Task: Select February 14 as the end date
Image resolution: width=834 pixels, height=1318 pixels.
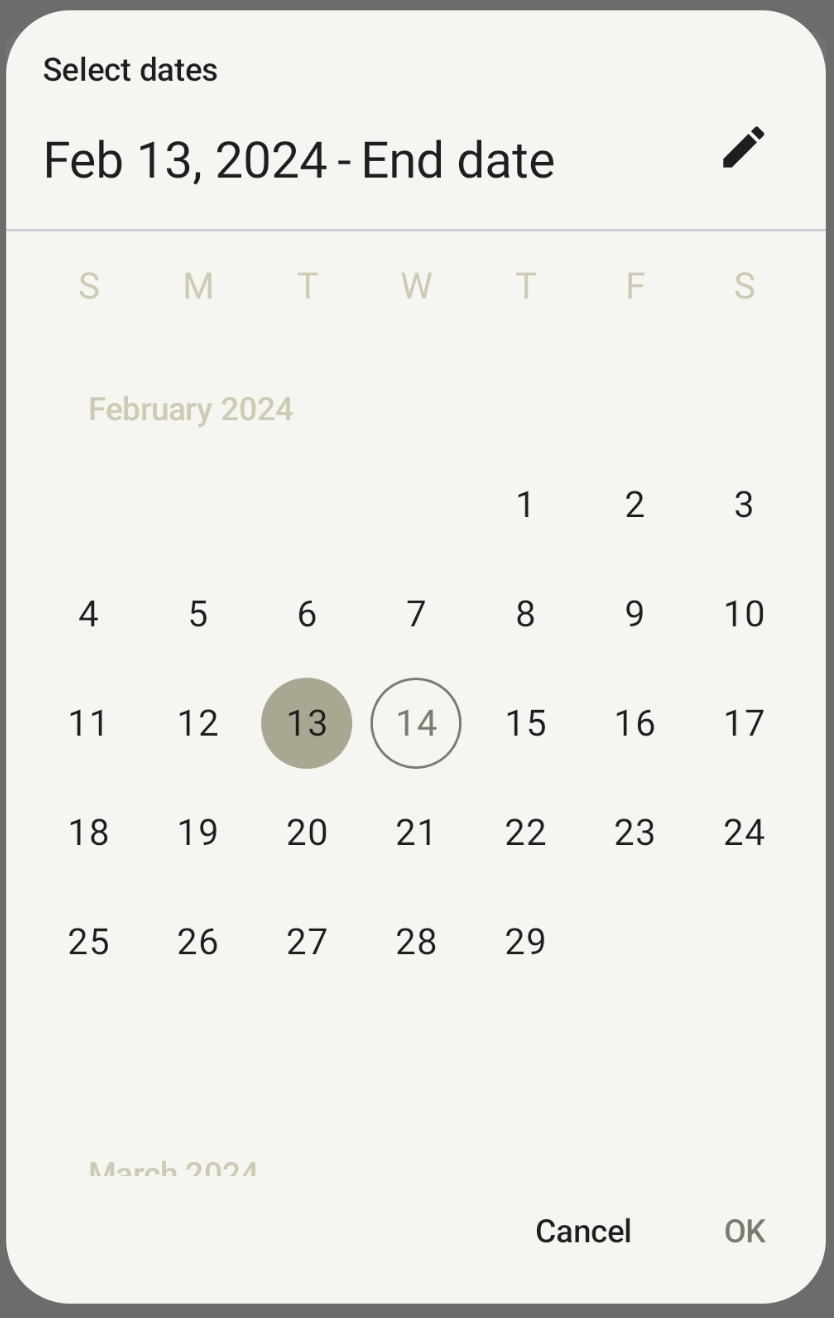Action: click(x=416, y=723)
